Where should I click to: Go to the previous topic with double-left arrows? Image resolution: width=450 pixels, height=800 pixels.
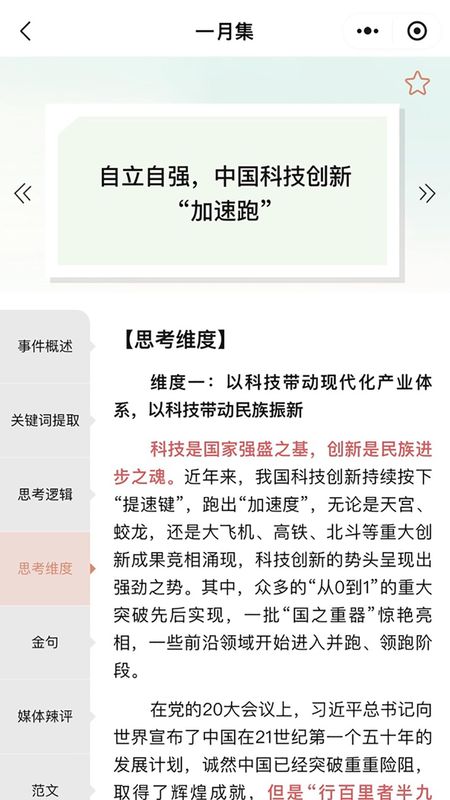23,193
